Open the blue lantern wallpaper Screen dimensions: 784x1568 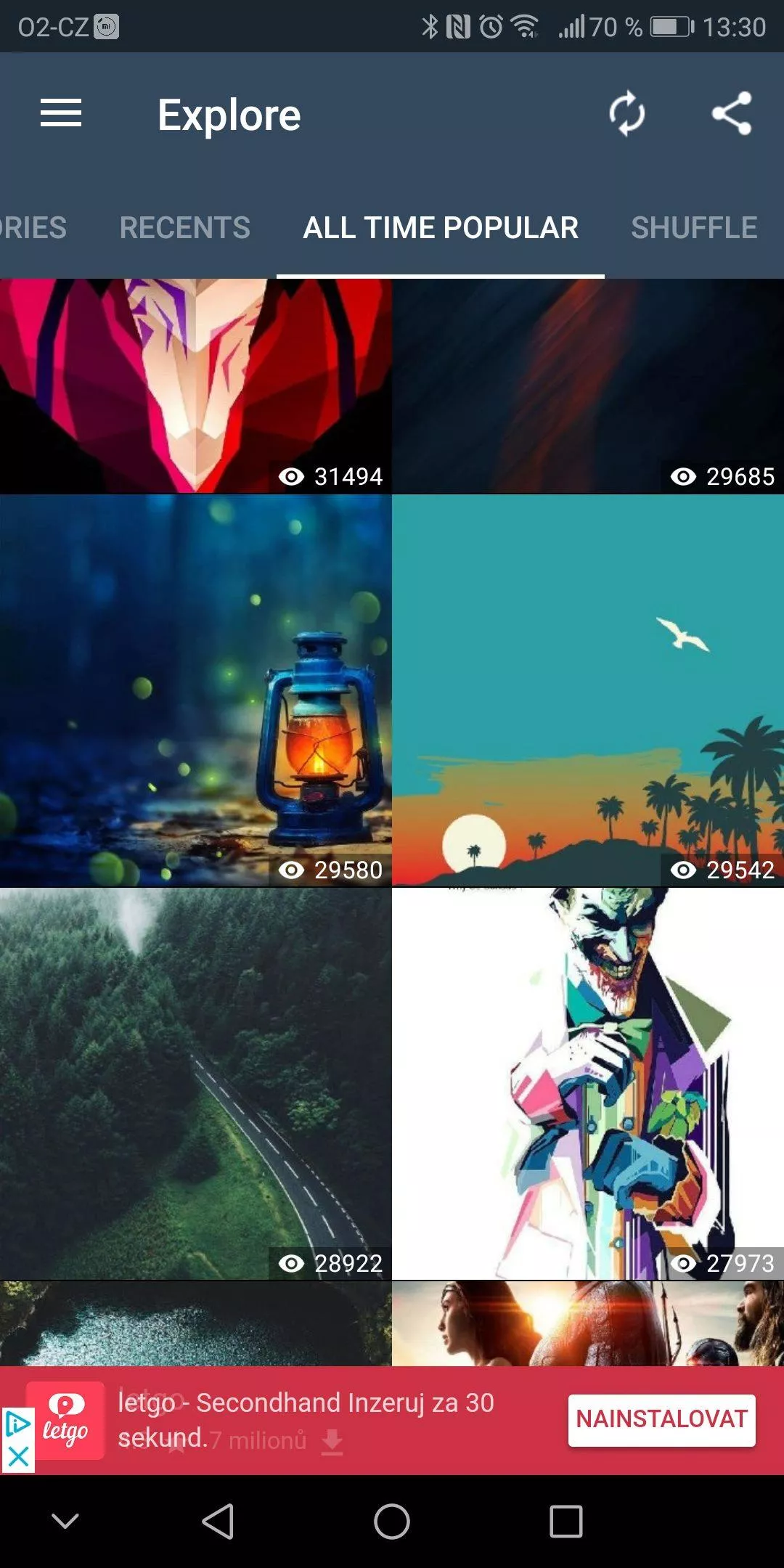pyautogui.click(x=195, y=691)
